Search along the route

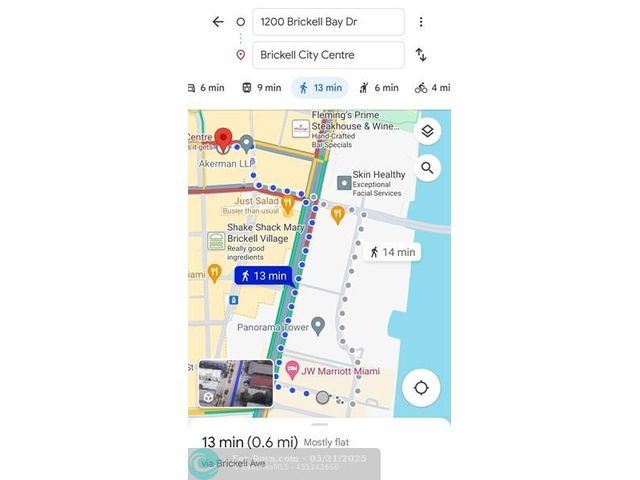click(427, 168)
